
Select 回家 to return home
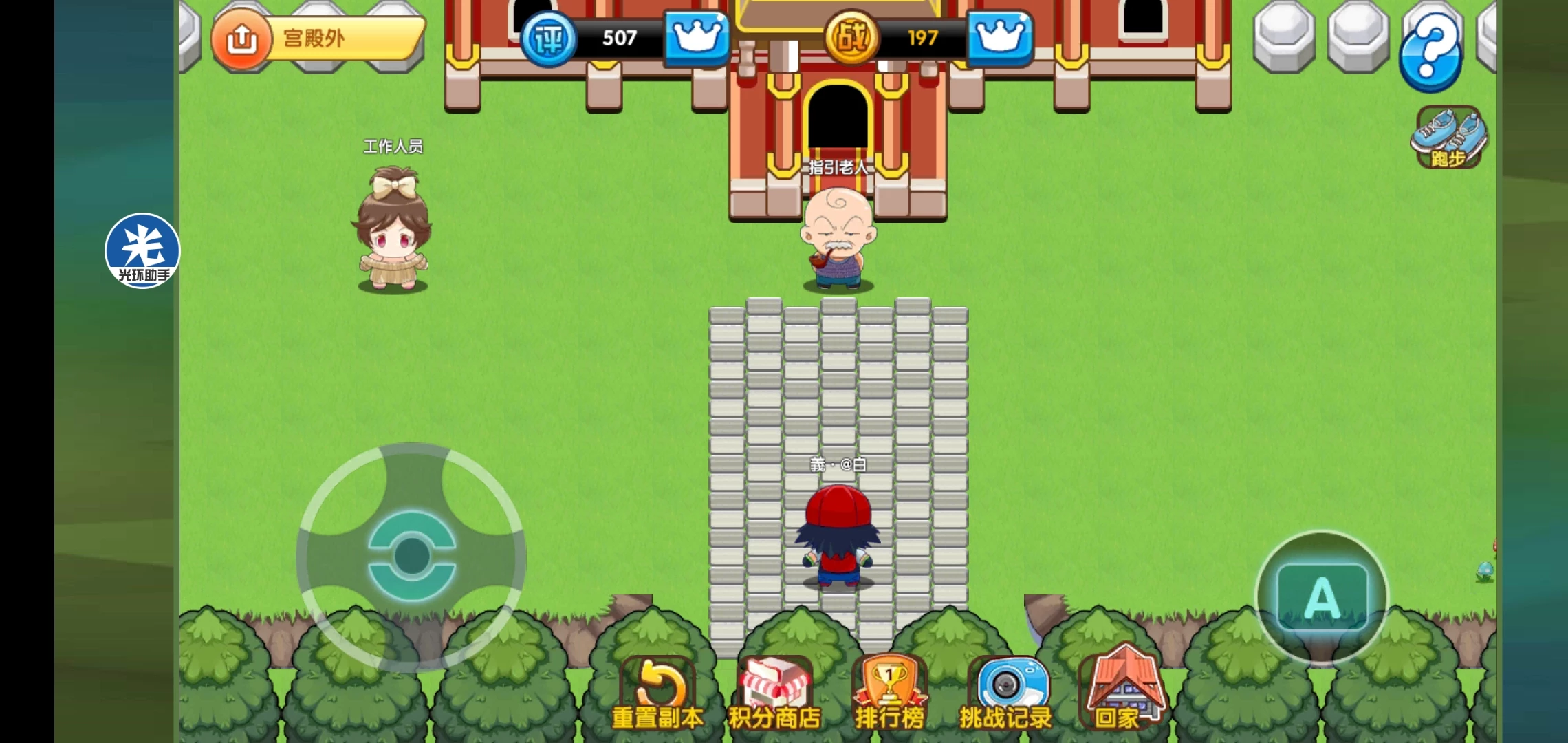coord(1122,691)
